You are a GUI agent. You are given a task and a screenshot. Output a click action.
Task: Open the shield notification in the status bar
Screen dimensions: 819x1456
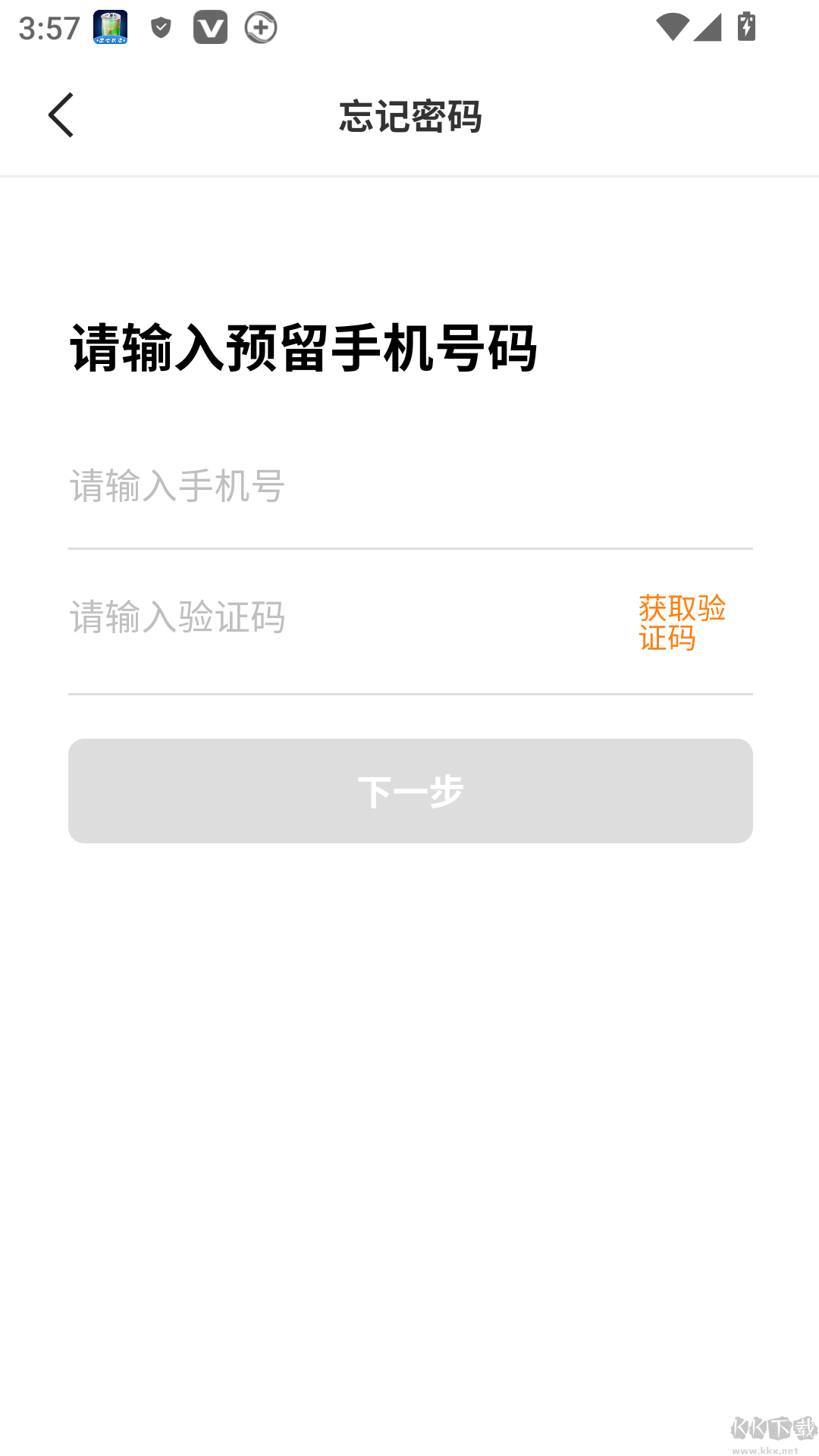pos(159,27)
